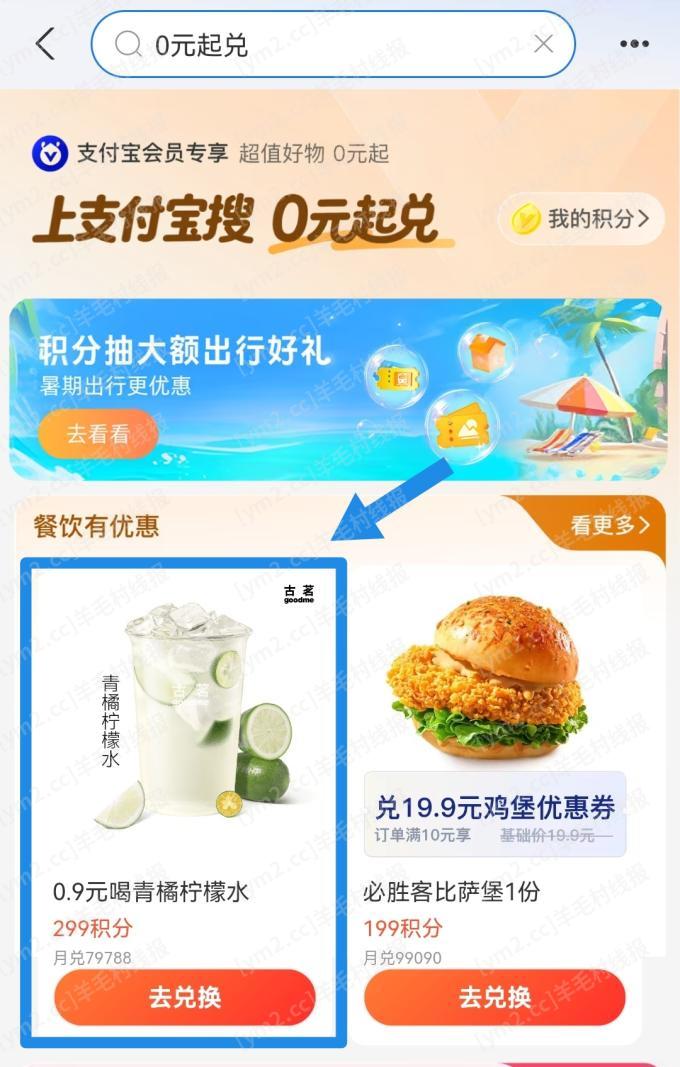Tap 去看看 on the travel gift banner

(98, 434)
